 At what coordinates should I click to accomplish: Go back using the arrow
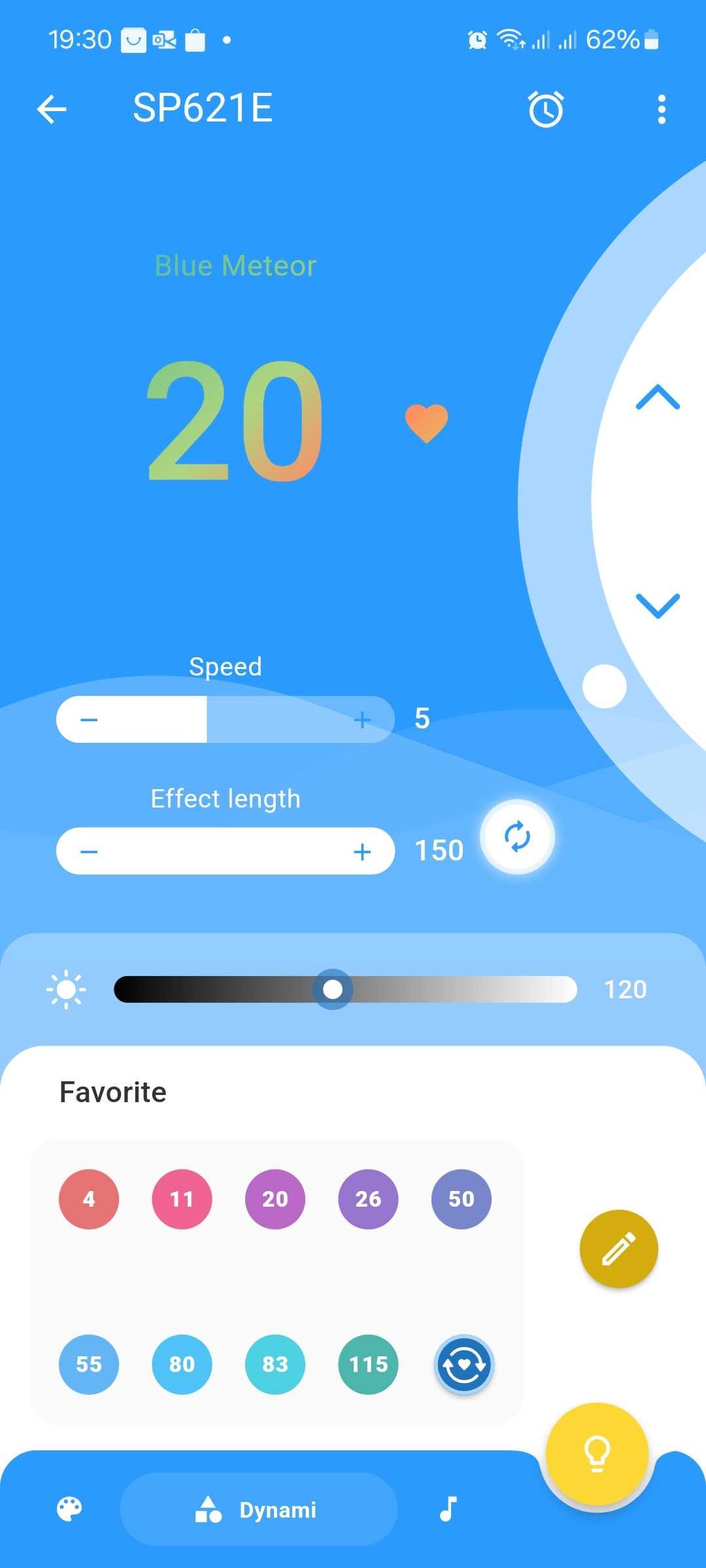52,109
